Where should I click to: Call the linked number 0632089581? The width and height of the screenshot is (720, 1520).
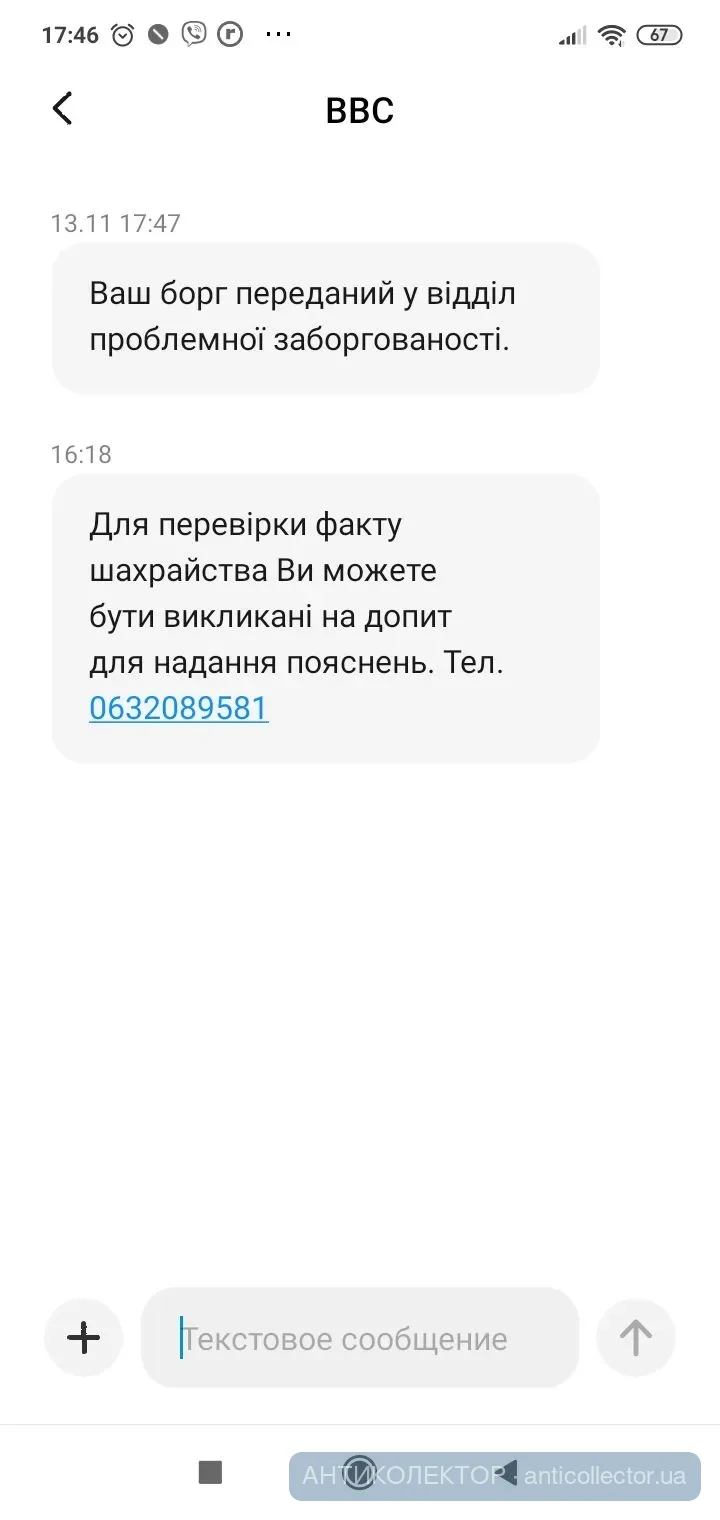178,708
